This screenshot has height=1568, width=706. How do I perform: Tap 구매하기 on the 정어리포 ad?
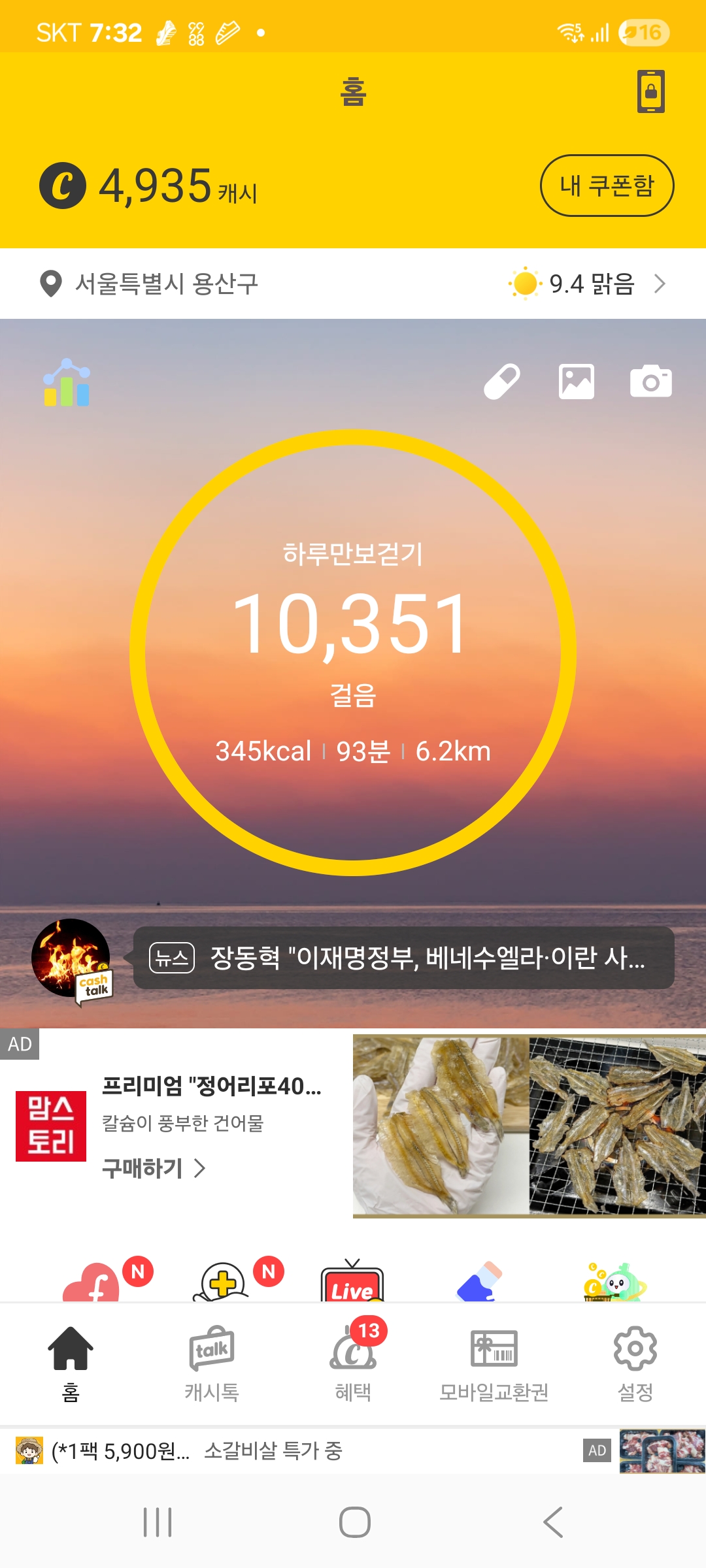pos(154,1168)
